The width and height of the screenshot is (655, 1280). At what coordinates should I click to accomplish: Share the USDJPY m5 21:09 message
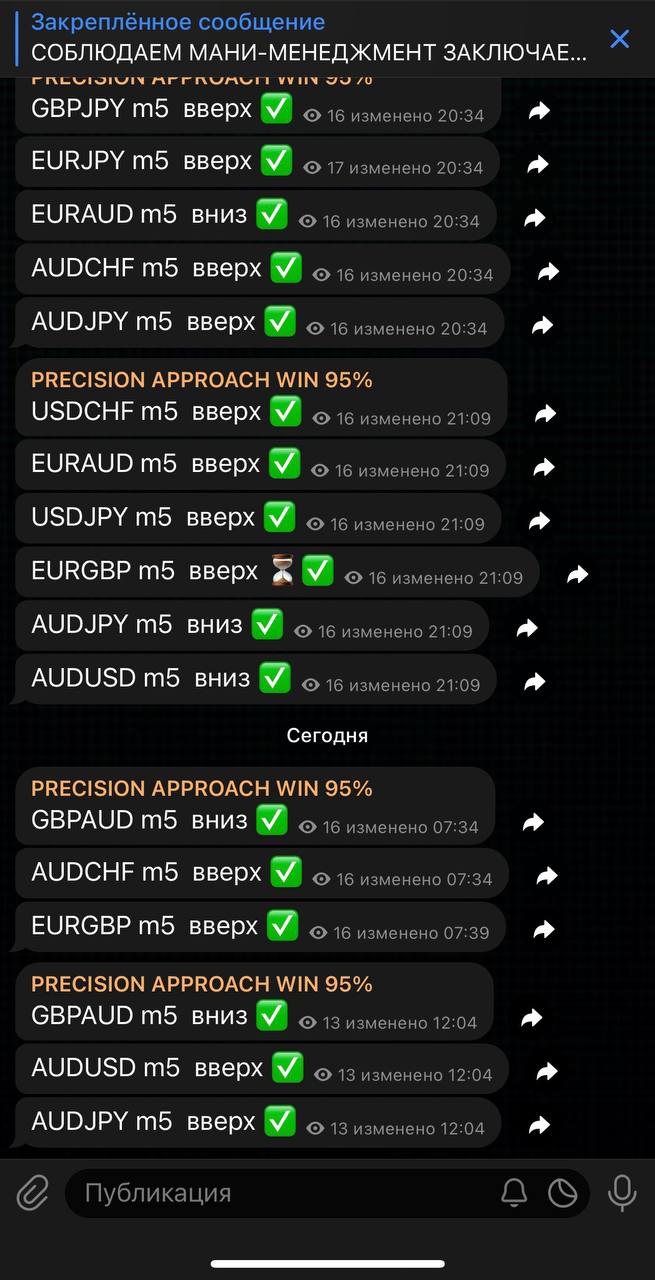tap(539, 520)
